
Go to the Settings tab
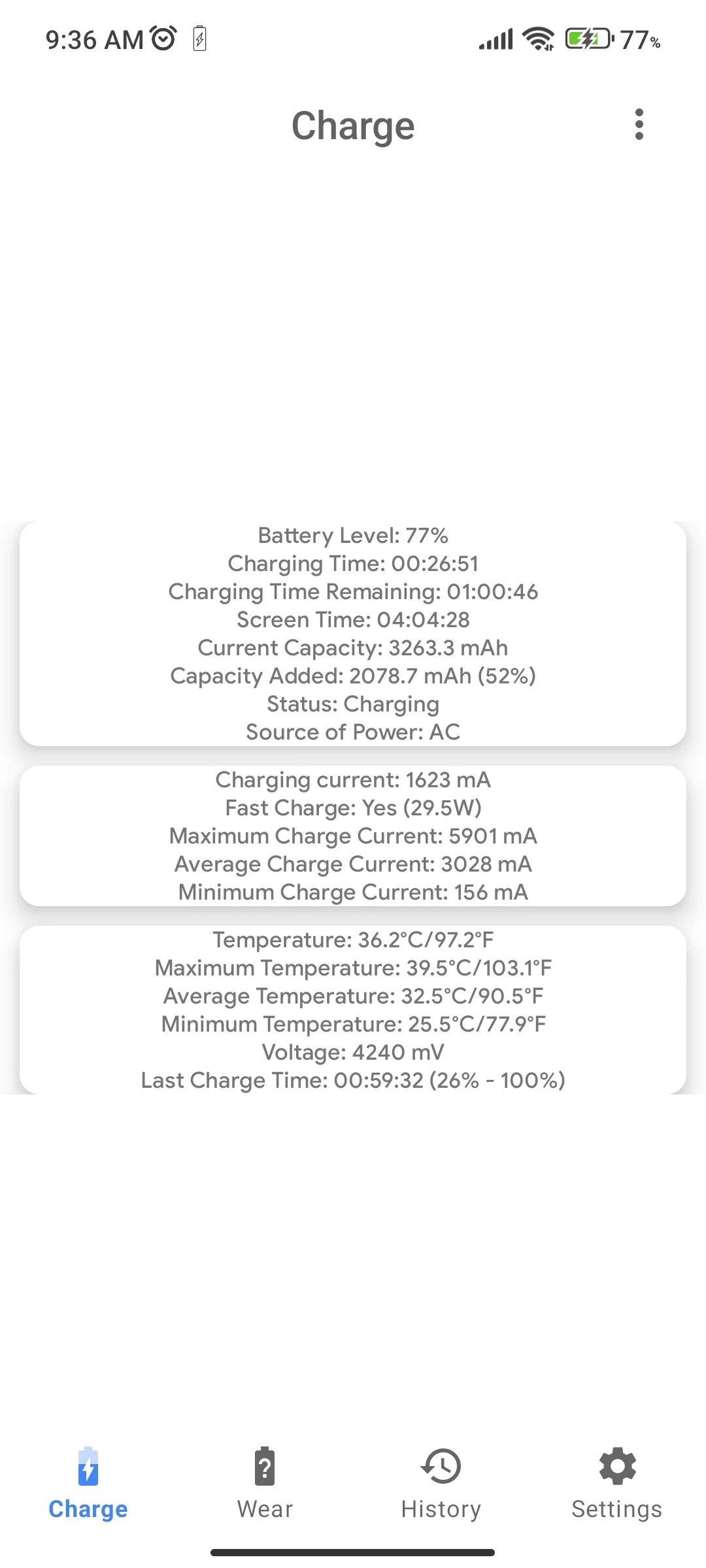coord(617,1484)
